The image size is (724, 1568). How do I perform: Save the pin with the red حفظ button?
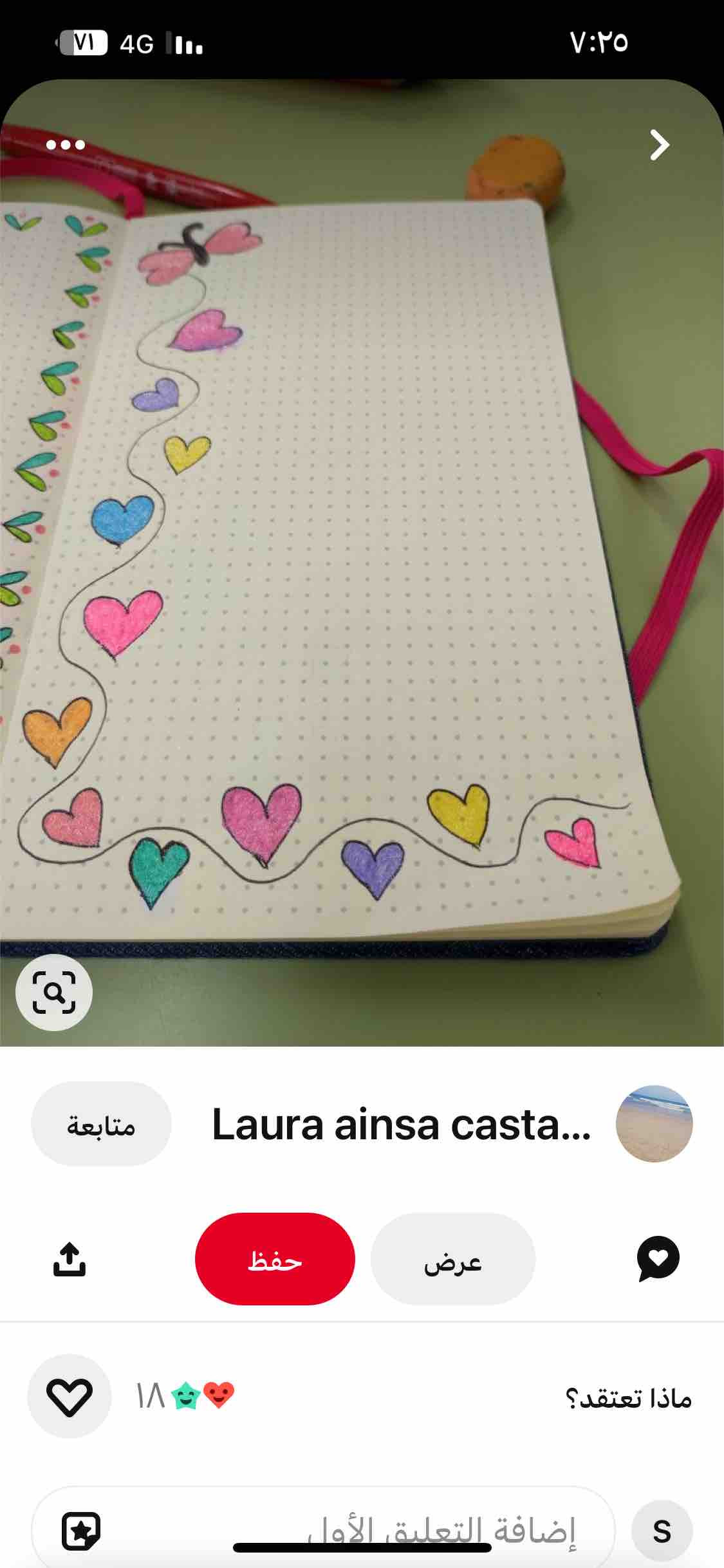275,1259
